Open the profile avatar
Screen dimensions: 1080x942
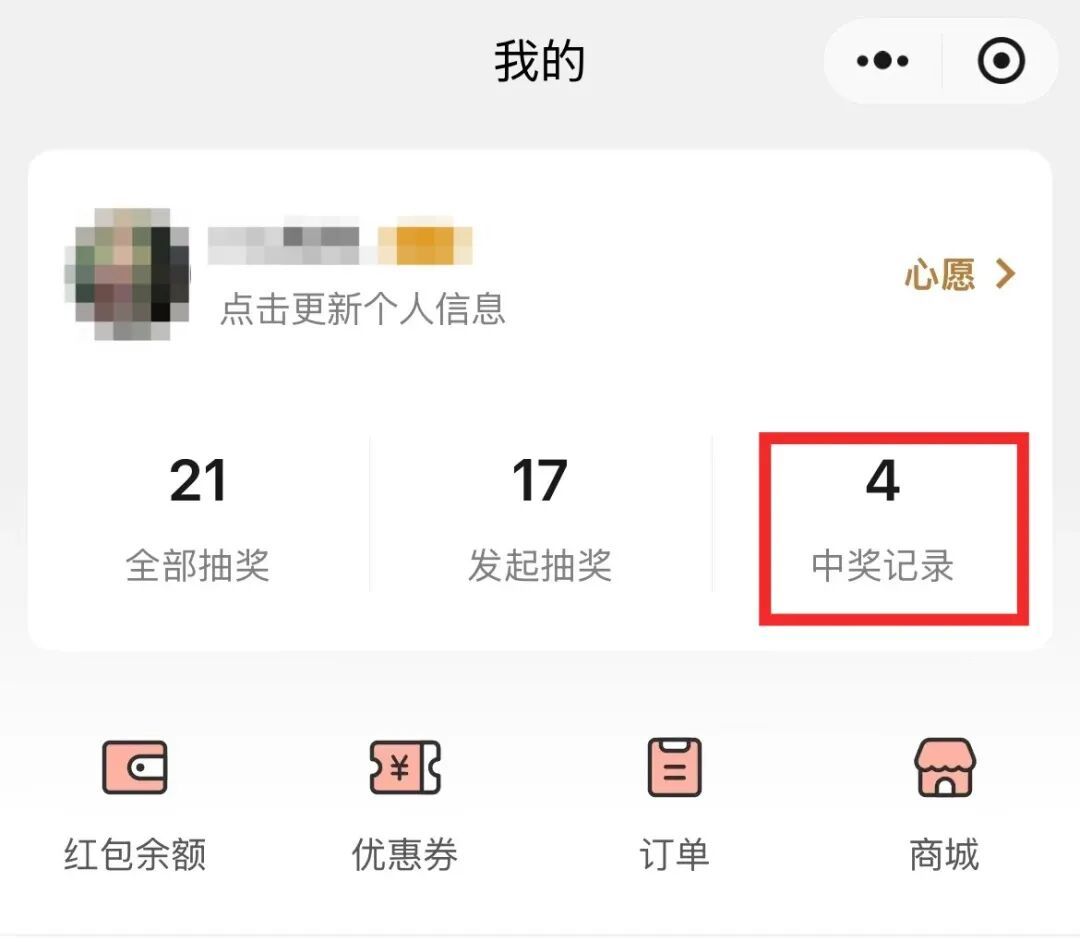point(127,274)
